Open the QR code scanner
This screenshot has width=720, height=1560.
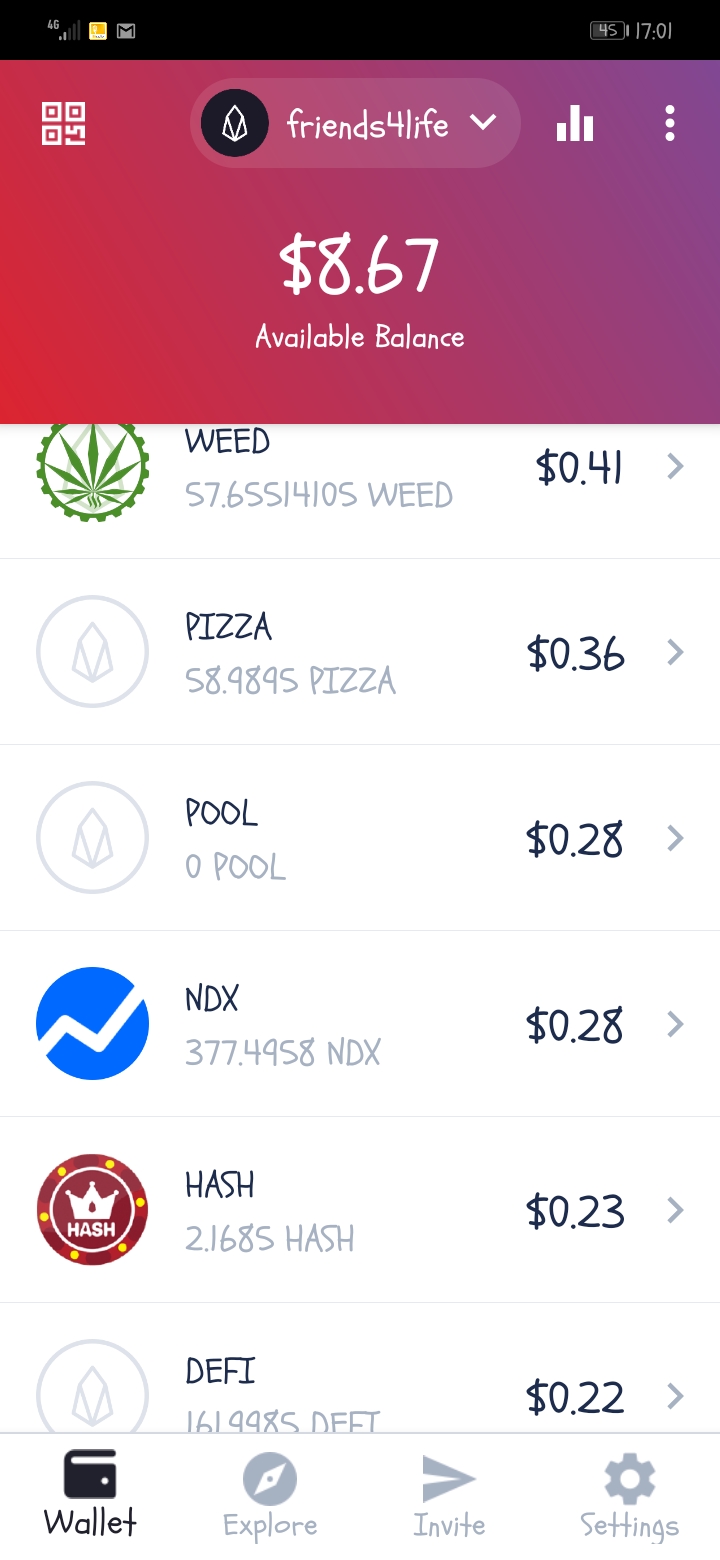63,124
